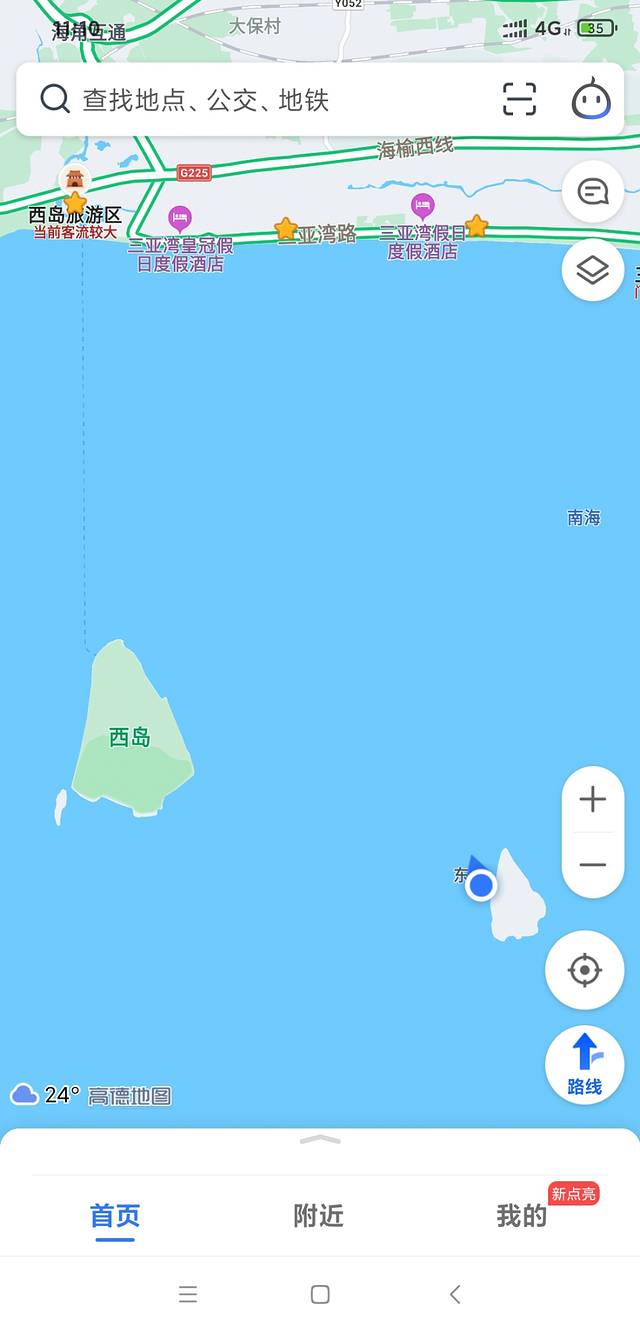Open the robot assistant icon
640x1333 pixels.
pyautogui.click(x=591, y=100)
